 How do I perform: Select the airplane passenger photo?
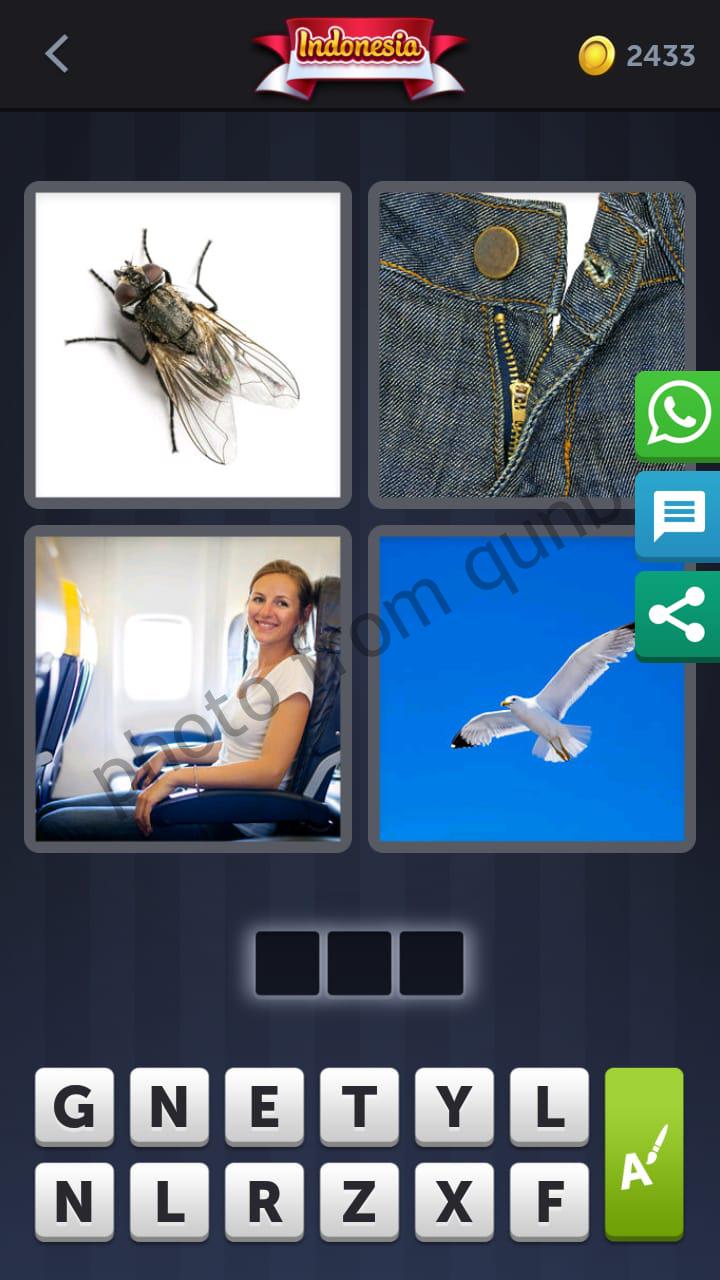click(x=188, y=686)
